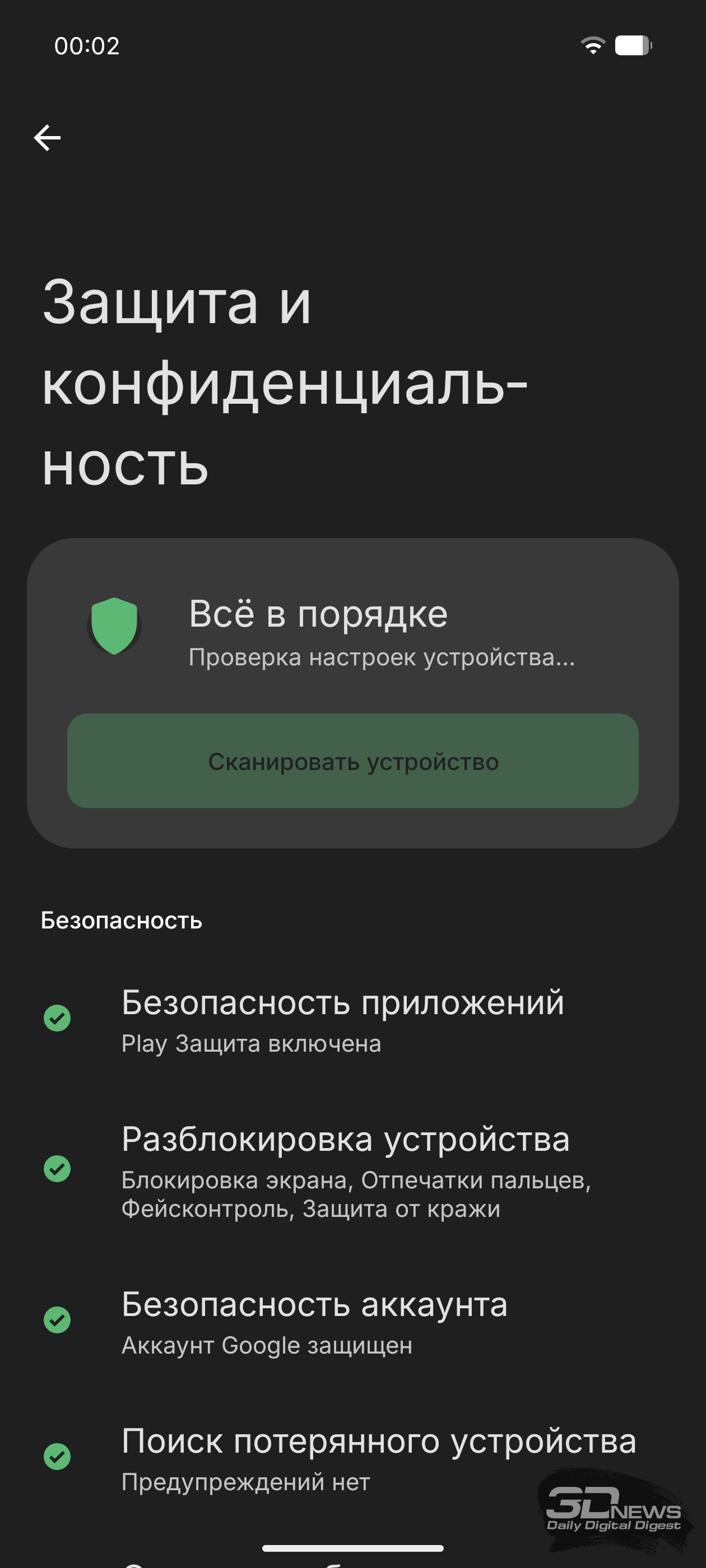Go back using the top arrow
706x1568 pixels.
(x=47, y=138)
